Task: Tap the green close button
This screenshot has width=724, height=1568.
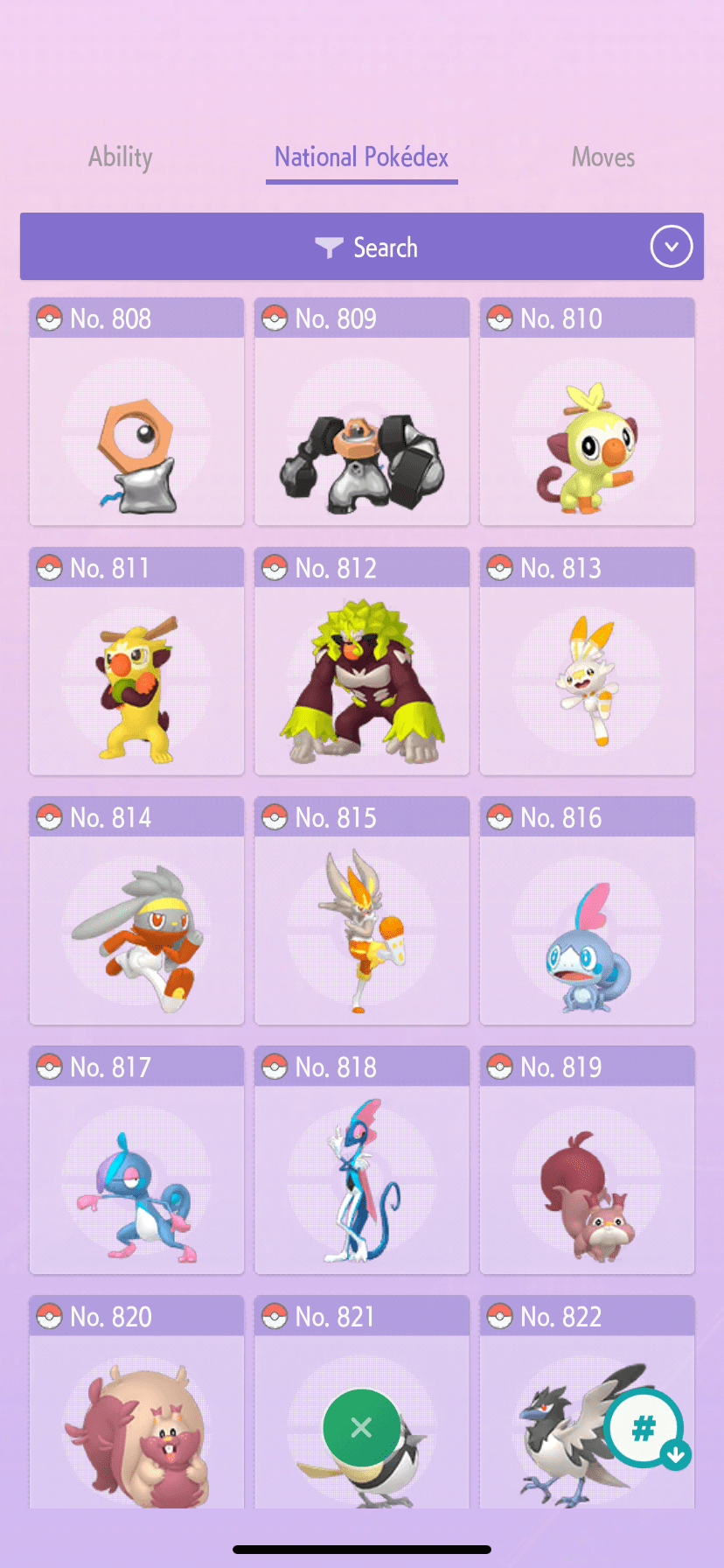Action: click(x=361, y=1427)
